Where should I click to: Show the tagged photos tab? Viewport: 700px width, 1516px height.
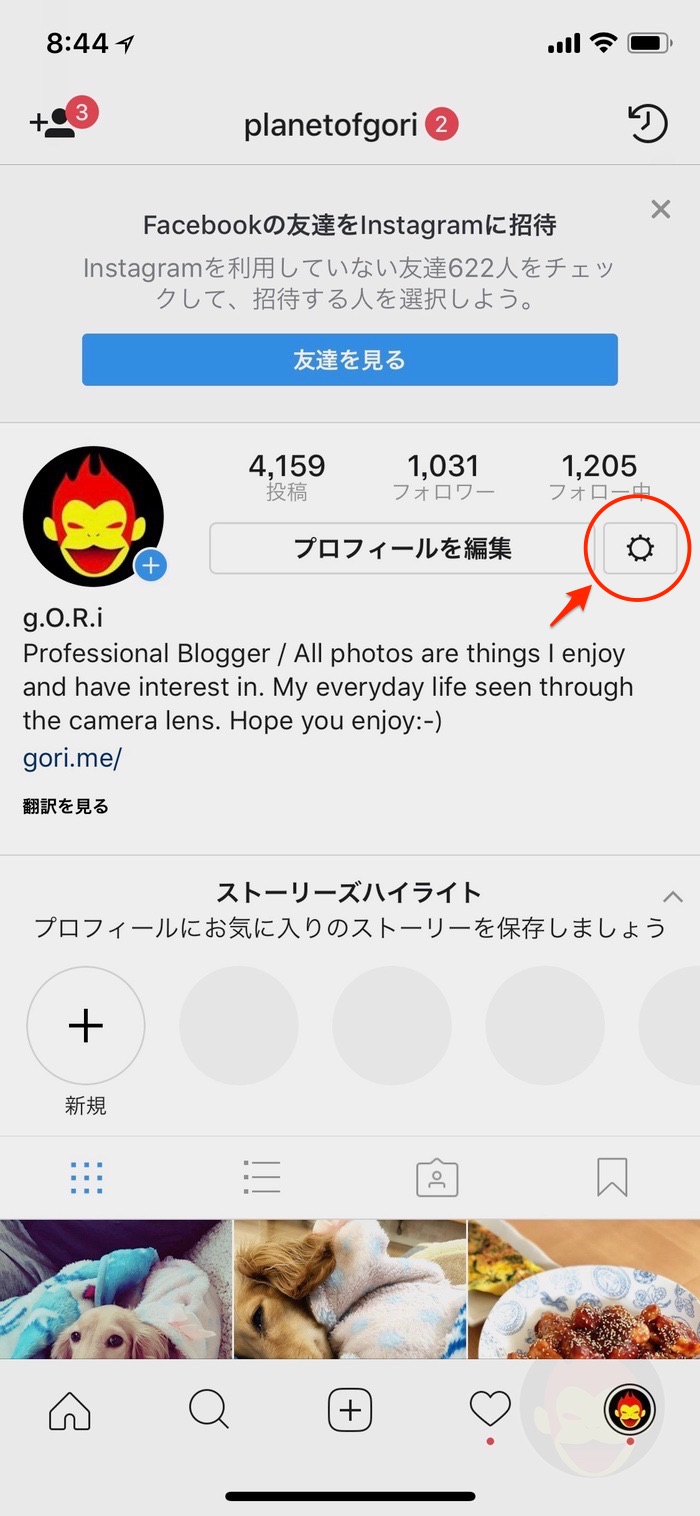[437, 1178]
